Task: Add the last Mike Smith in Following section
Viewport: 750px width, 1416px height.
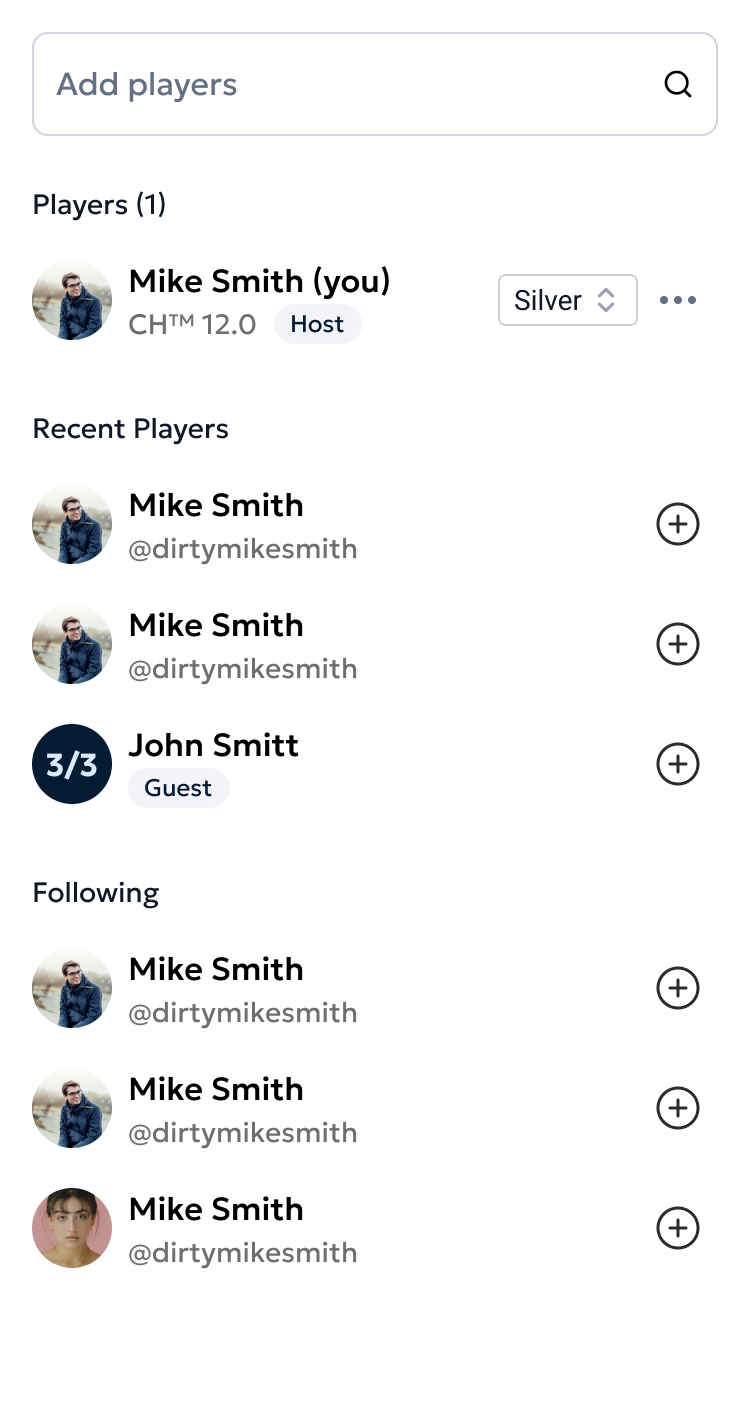Action: (x=678, y=1228)
